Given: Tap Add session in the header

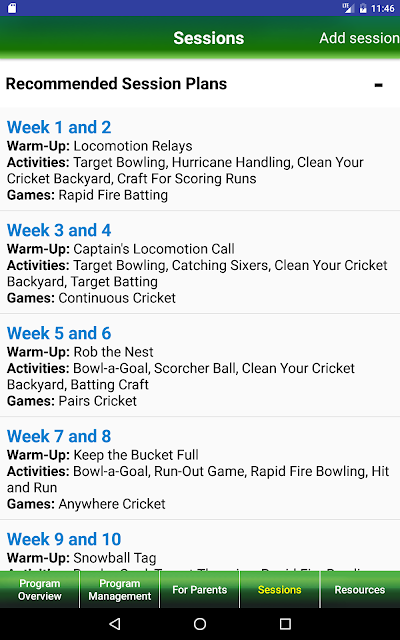Looking at the screenshot, I should [359, 38].
